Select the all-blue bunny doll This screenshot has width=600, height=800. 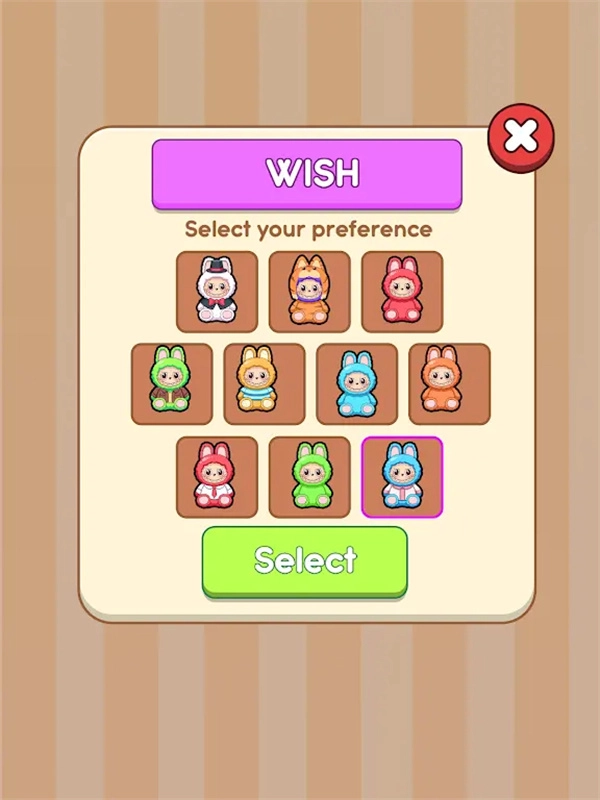pos(357,384)
